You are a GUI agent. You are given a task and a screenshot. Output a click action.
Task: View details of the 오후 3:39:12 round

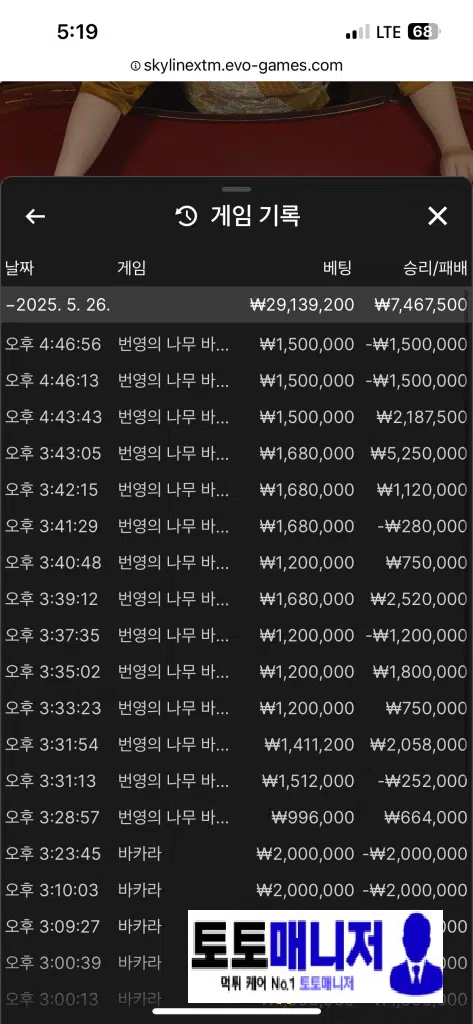coord(235,599)
